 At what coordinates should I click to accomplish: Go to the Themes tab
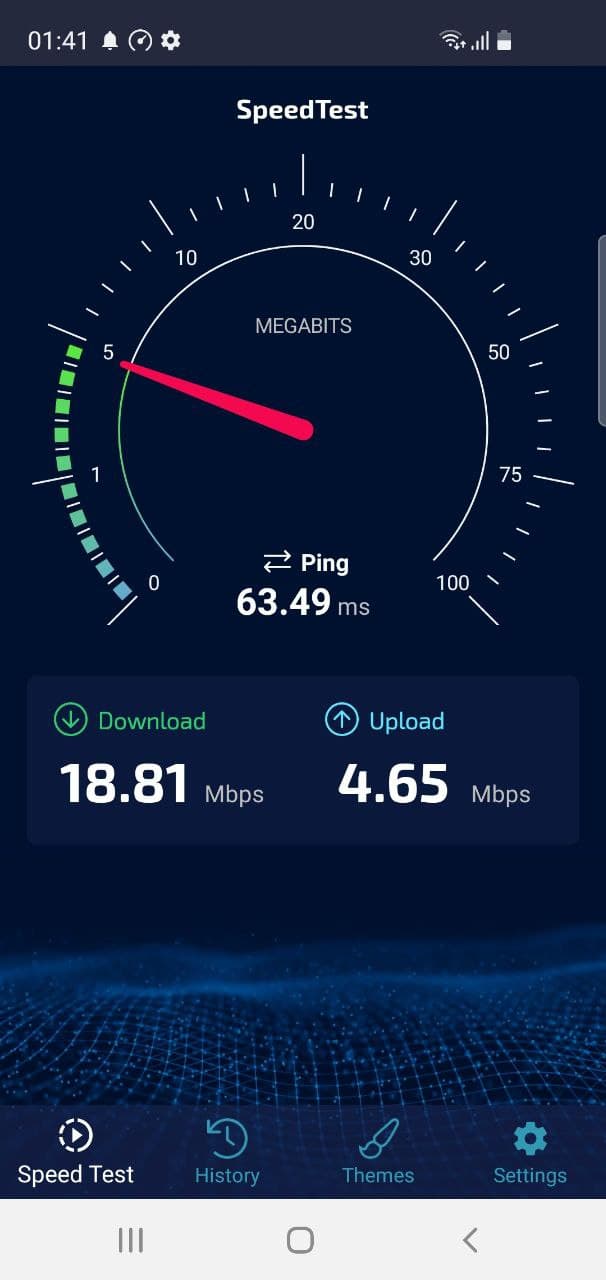pos(378,1151)
